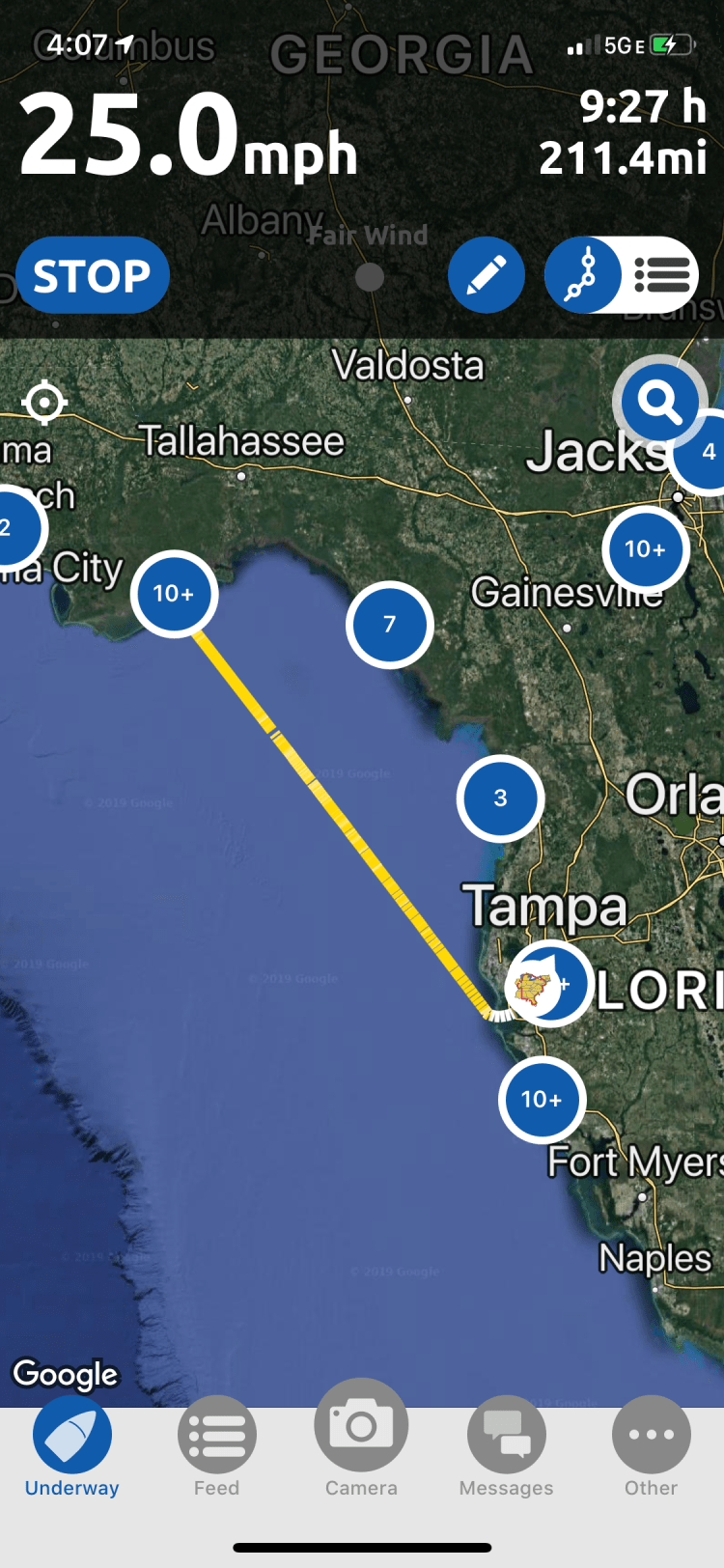Expand the 10+ cluster at the route start
Screen dimensions: 724x1568
tap(174, 594)
